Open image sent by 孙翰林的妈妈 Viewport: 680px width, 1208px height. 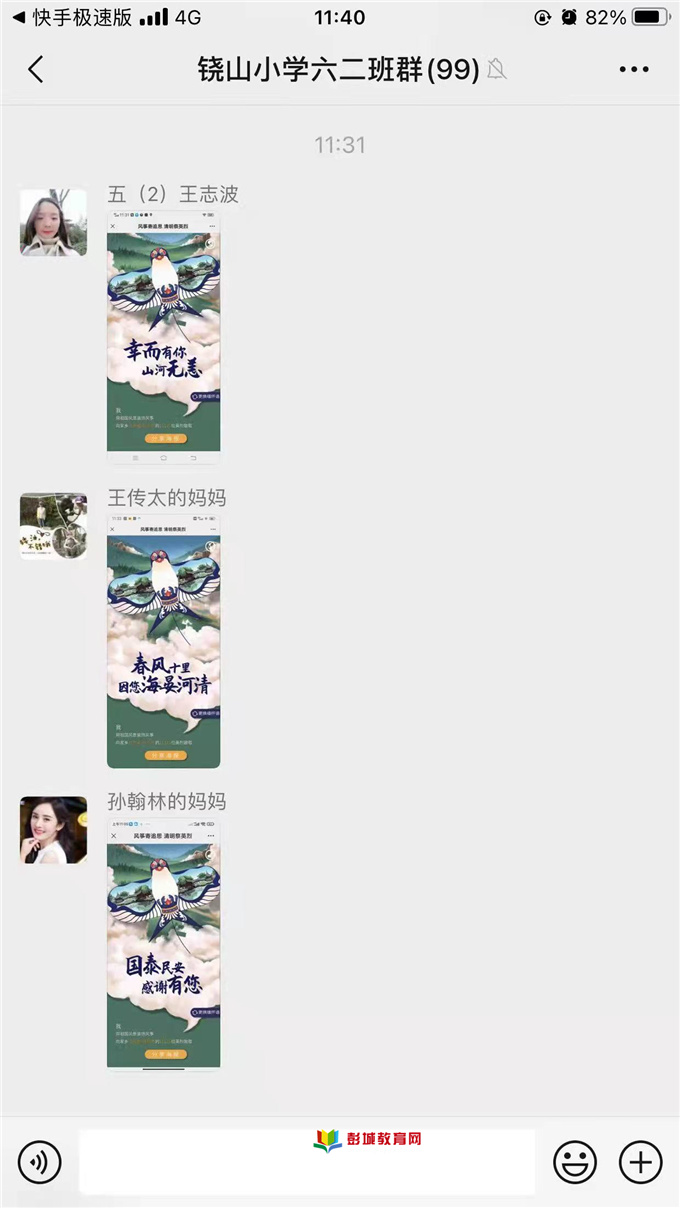[163, 945]
